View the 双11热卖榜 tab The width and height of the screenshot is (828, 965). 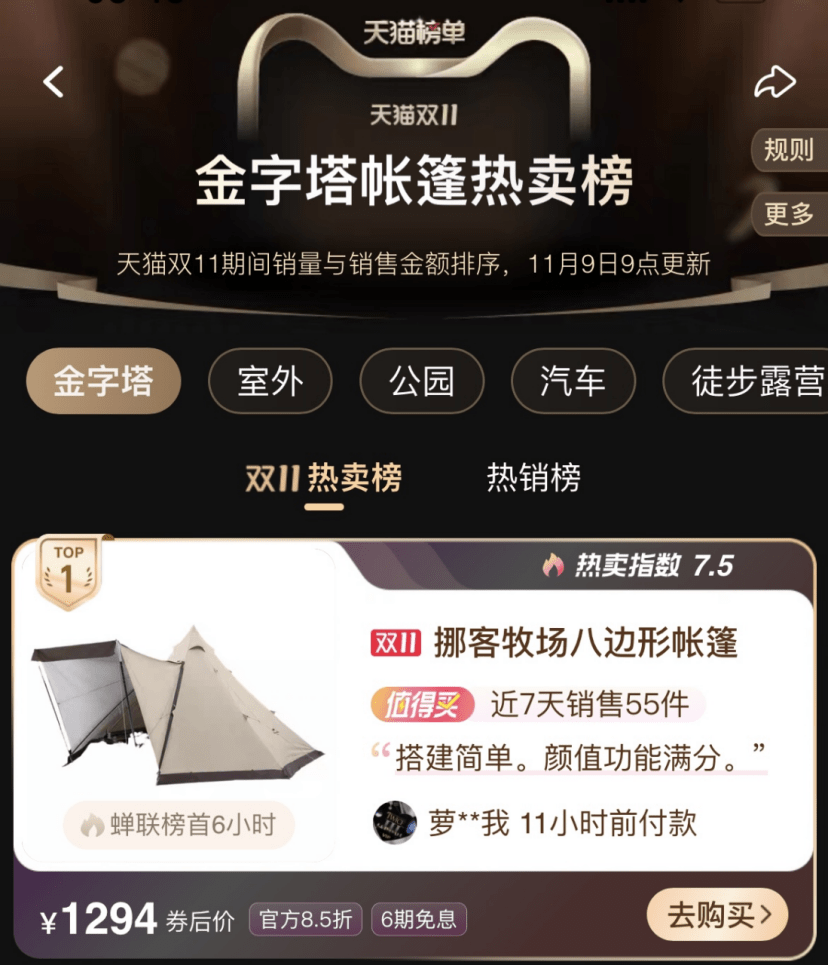click(324, 478)
